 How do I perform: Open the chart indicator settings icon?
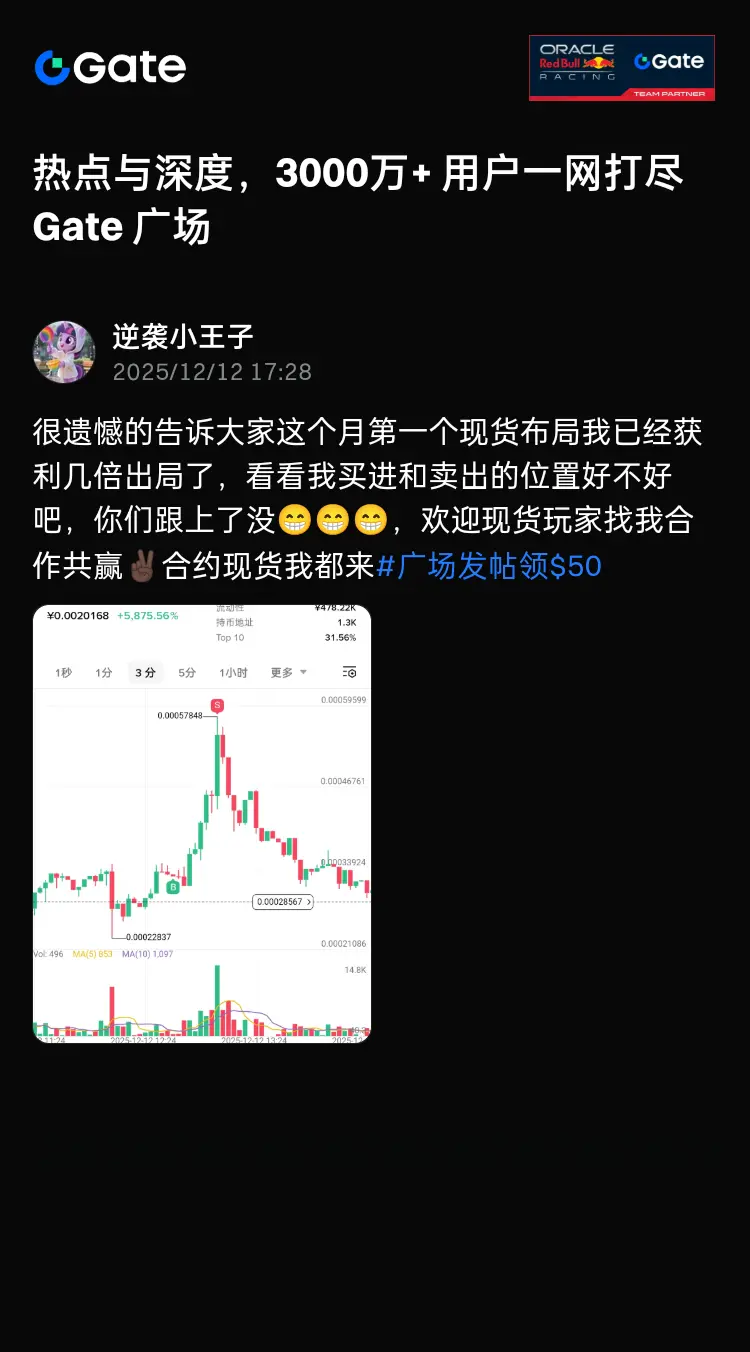click(x=349, y=672)
